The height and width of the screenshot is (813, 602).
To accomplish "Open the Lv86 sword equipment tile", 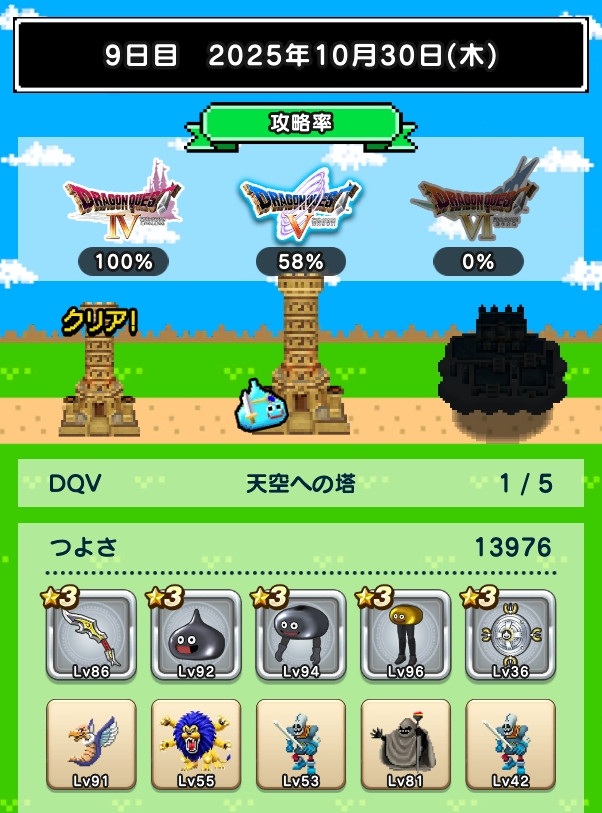I will click(x=91, y=638).
